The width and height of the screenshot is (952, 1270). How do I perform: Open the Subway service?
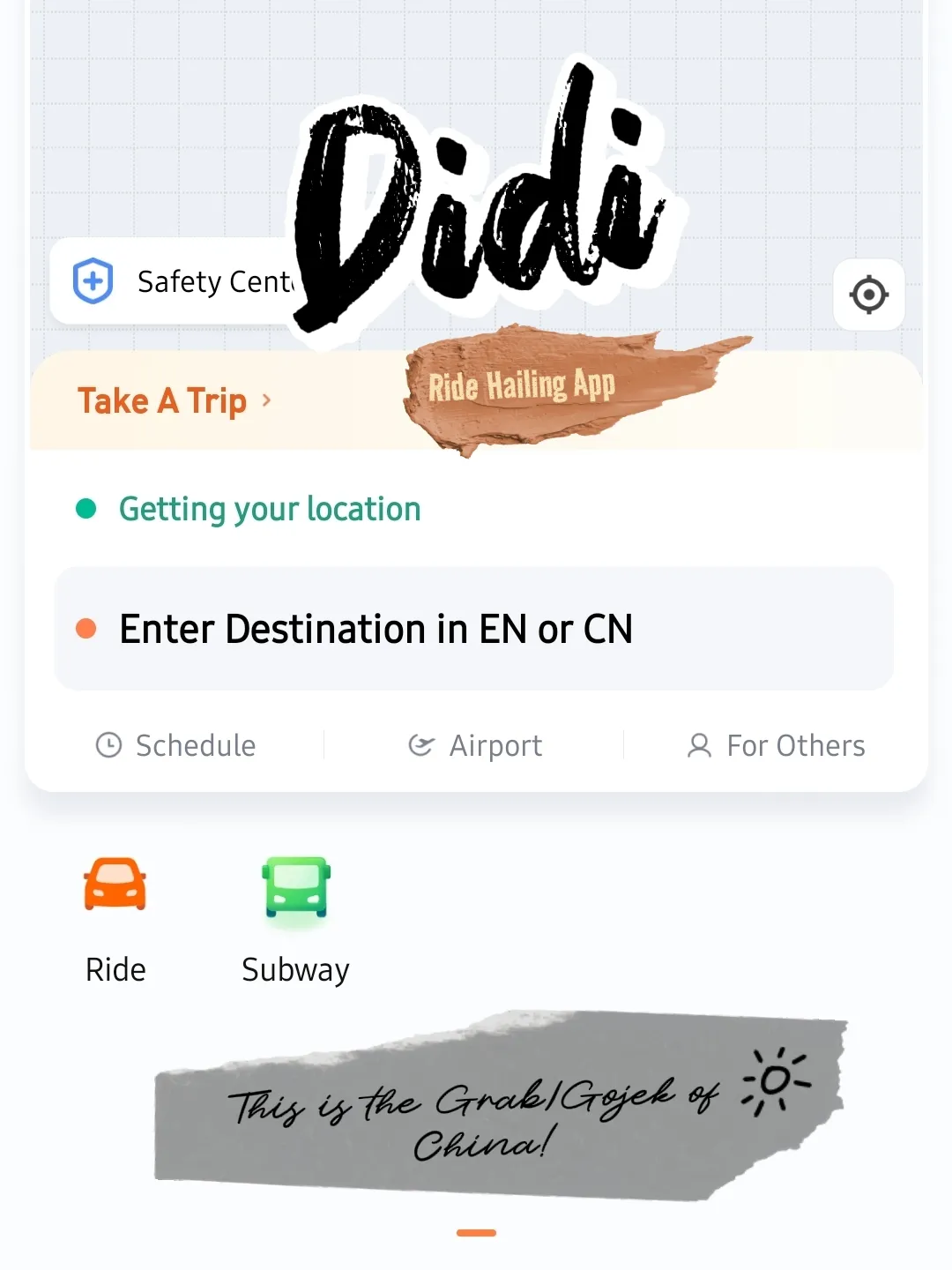point(296,917)
